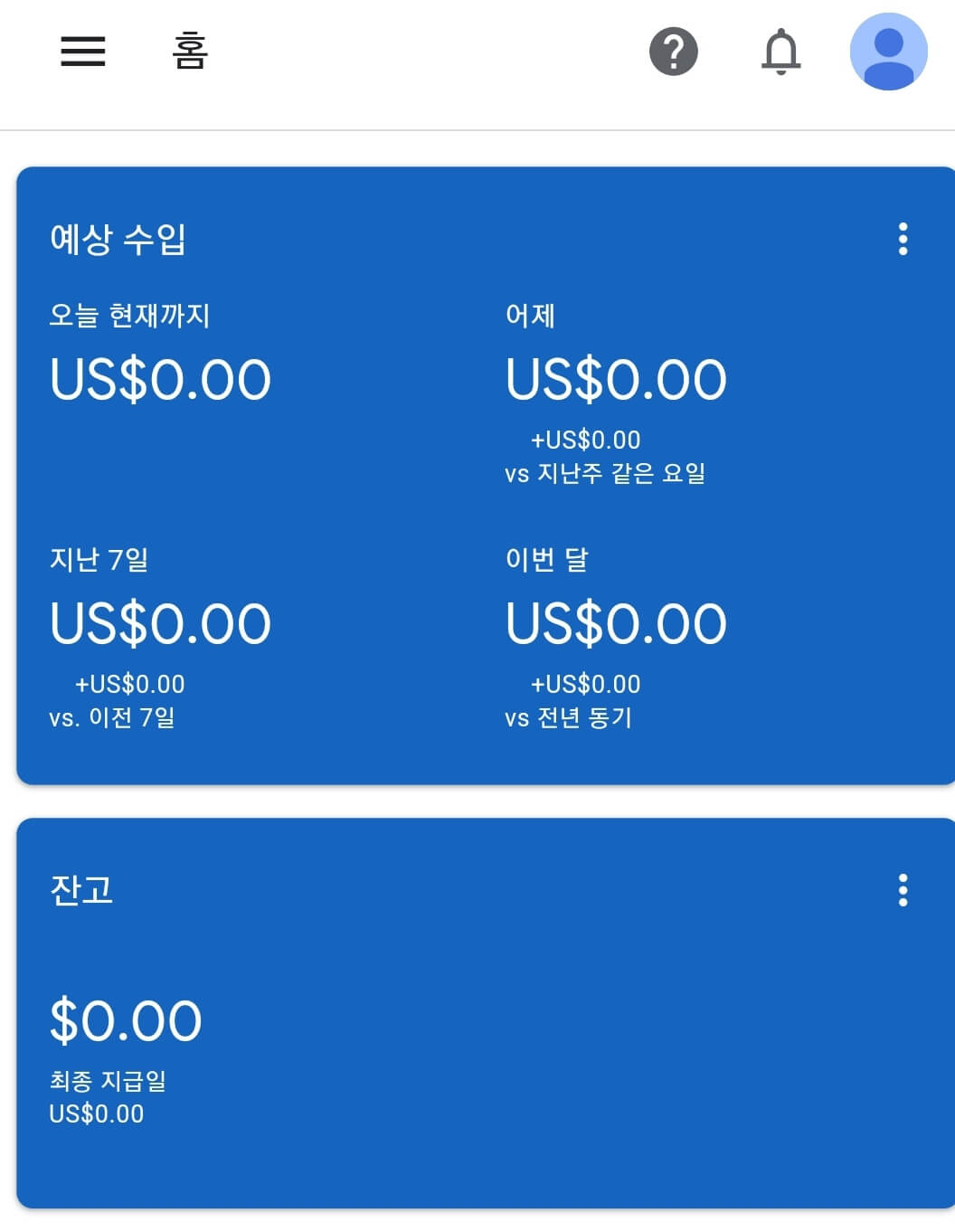The image size is (955, 1232).
Task: Expand the 잔고 three-dot options
Action: click(x=903, y=891)
